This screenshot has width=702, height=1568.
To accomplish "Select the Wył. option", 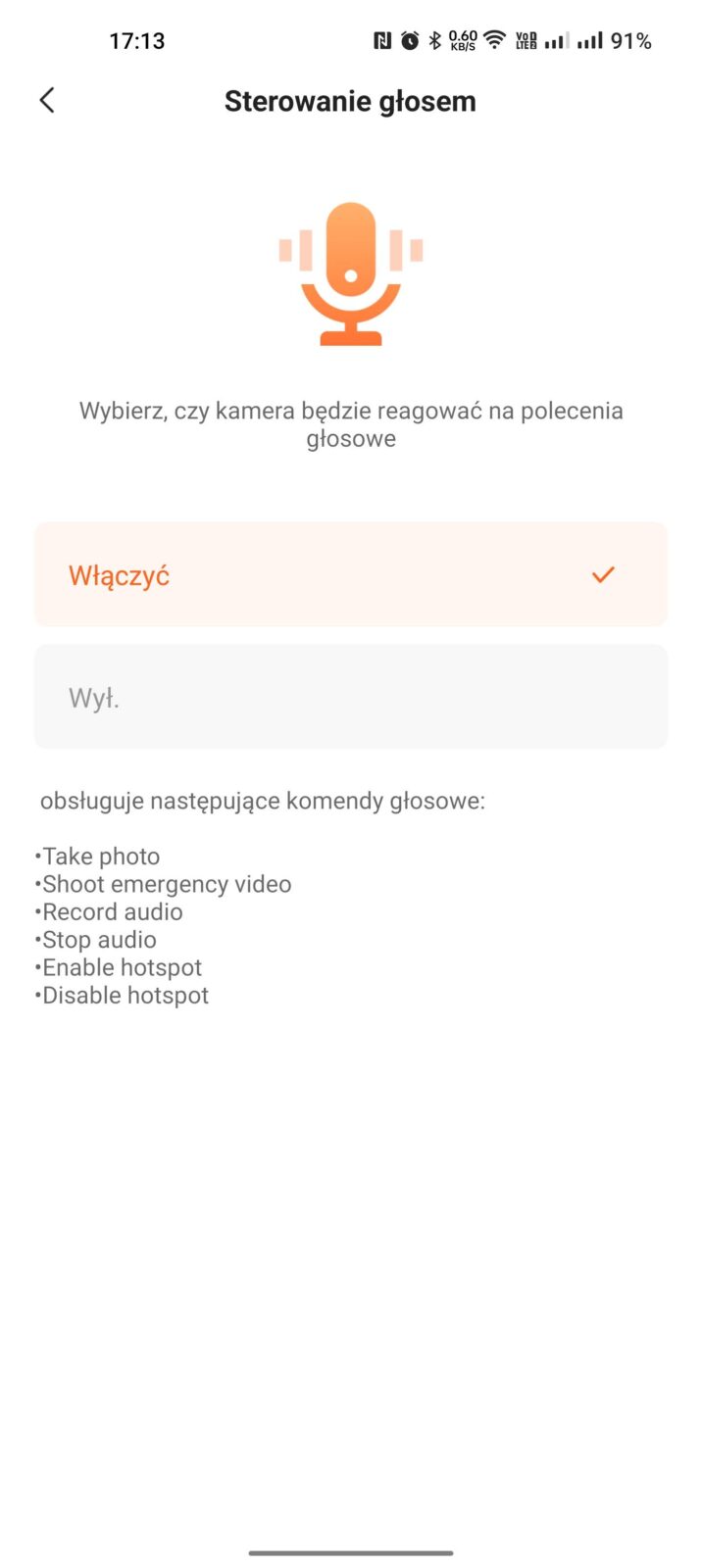I will [x=350, y=698].
